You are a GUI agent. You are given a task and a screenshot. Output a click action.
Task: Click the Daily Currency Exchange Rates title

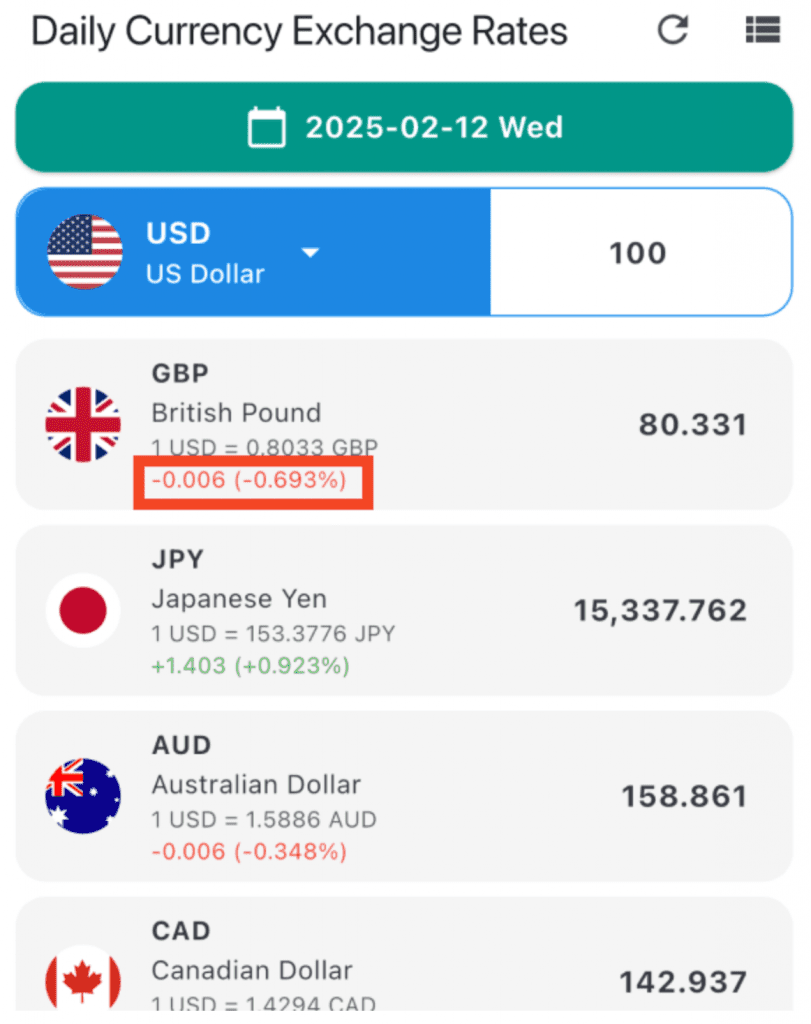point(298,31)
